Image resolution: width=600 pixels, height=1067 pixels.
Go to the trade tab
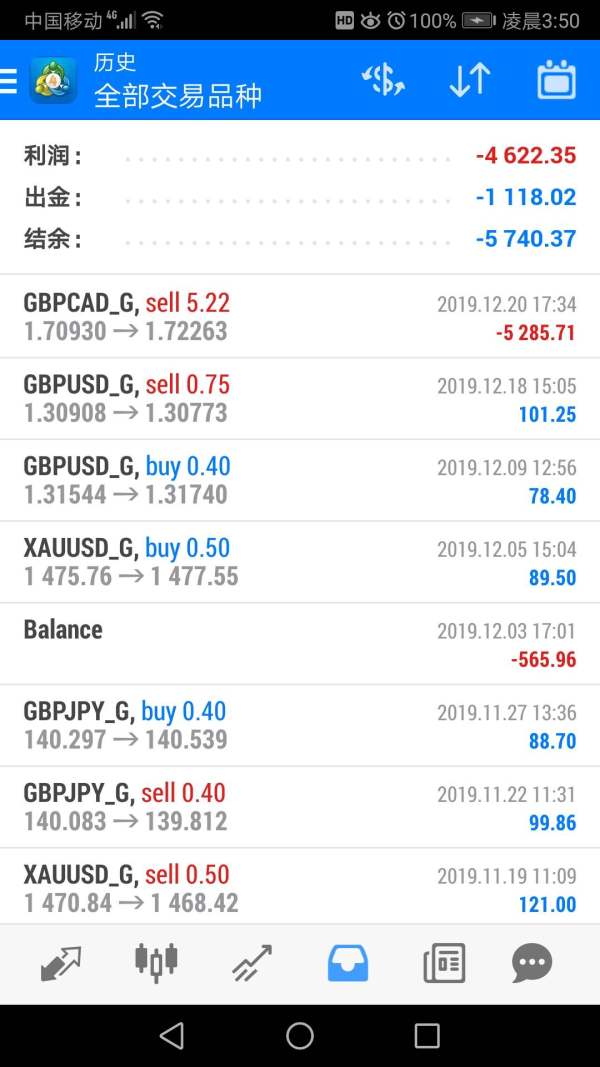(251, 963)
